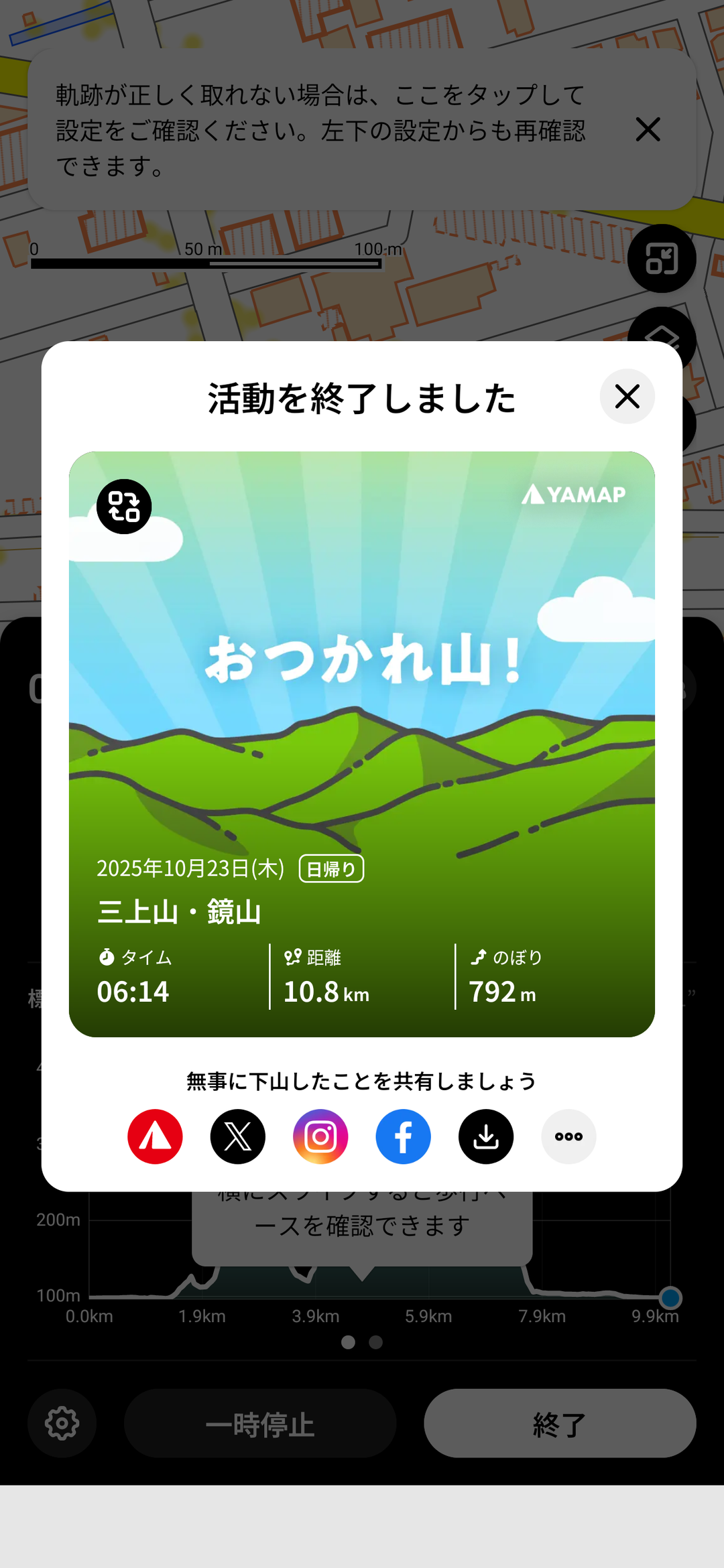Share the activity on X
This screenshot has width=724, height=1568.
238,1136
